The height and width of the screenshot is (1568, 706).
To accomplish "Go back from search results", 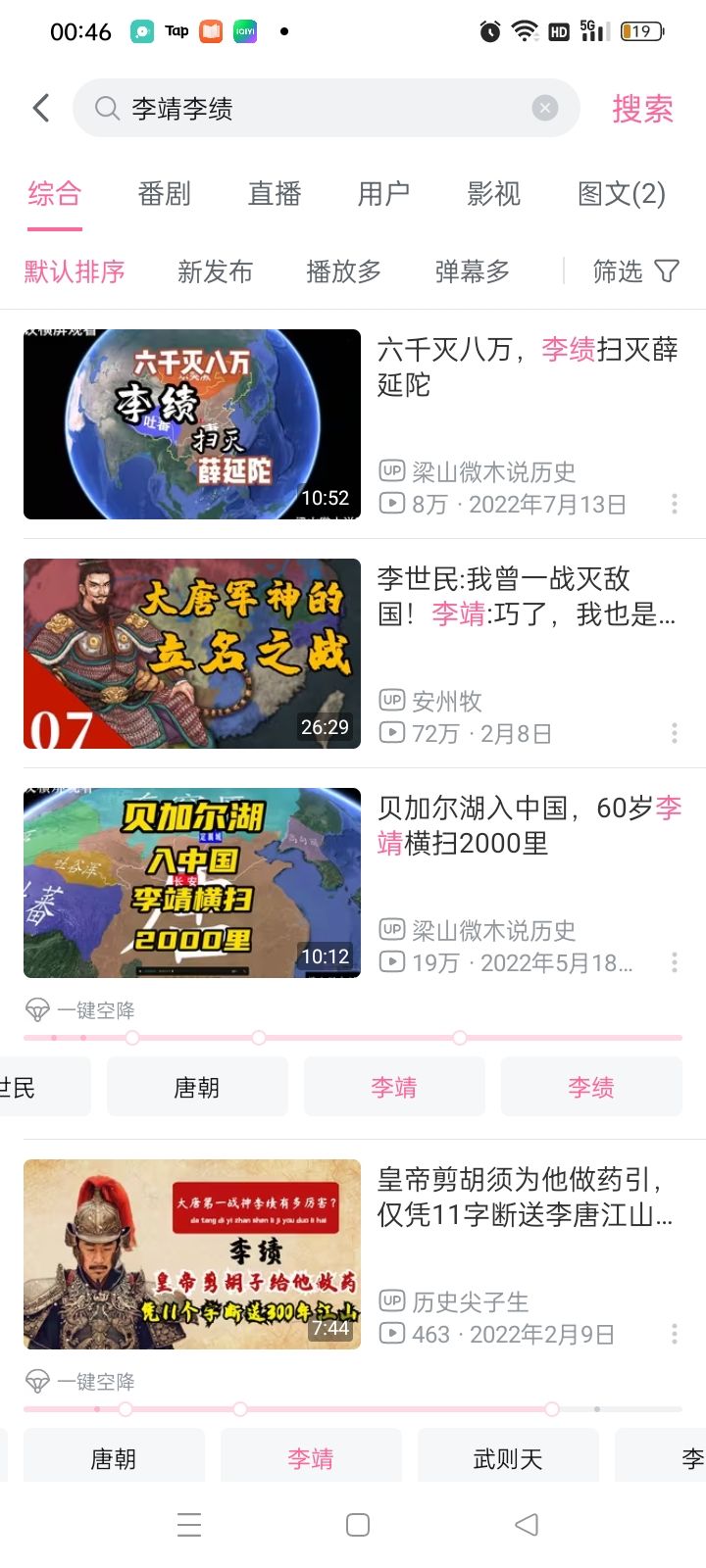I will click(x=41, y=108).
